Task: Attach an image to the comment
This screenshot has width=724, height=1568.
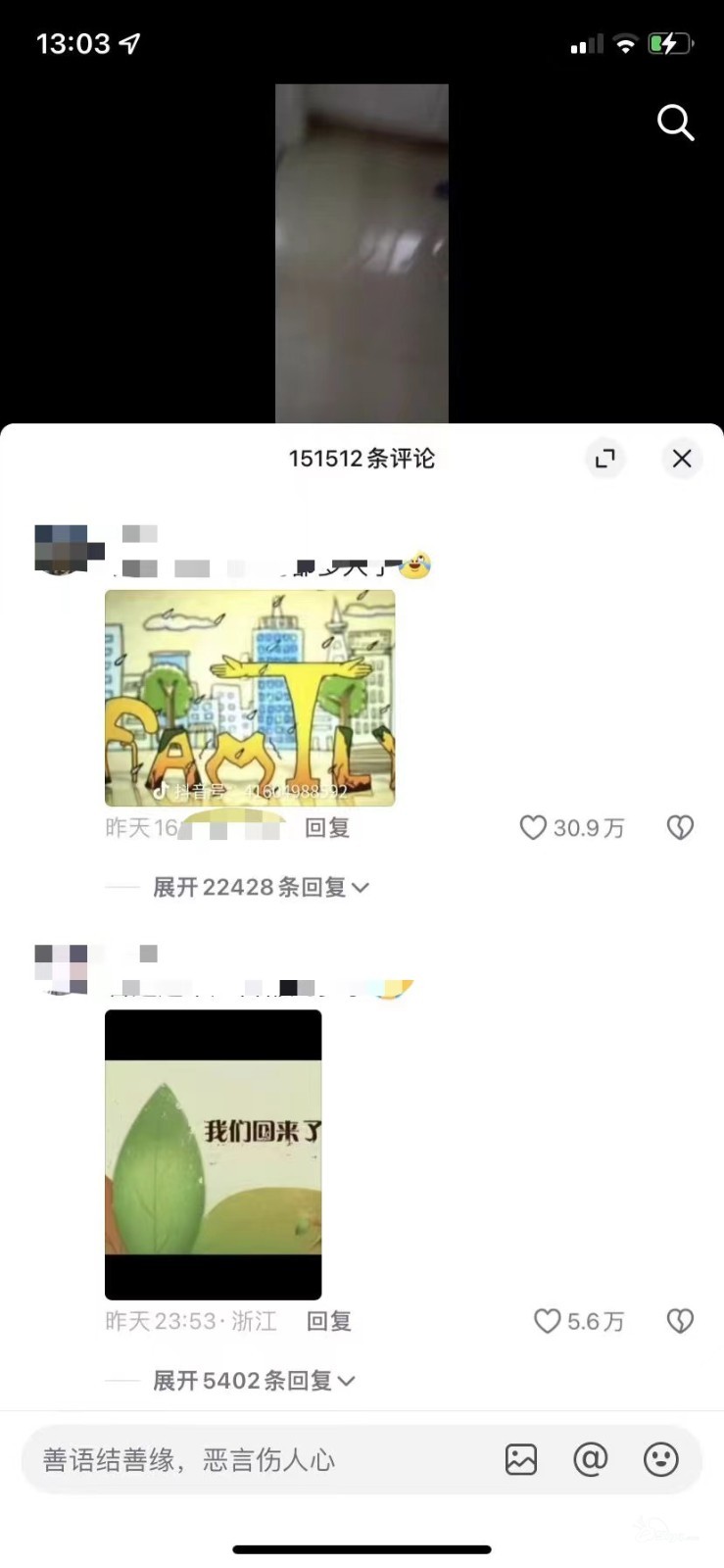Action: pos(520,1460)
